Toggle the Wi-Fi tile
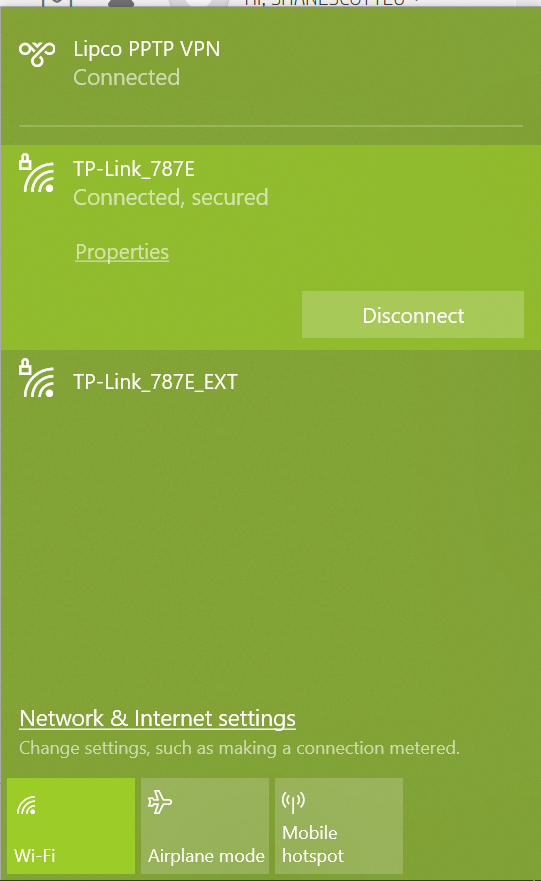Viewport: 541px width, 881px height. click(x=71, y=825)
